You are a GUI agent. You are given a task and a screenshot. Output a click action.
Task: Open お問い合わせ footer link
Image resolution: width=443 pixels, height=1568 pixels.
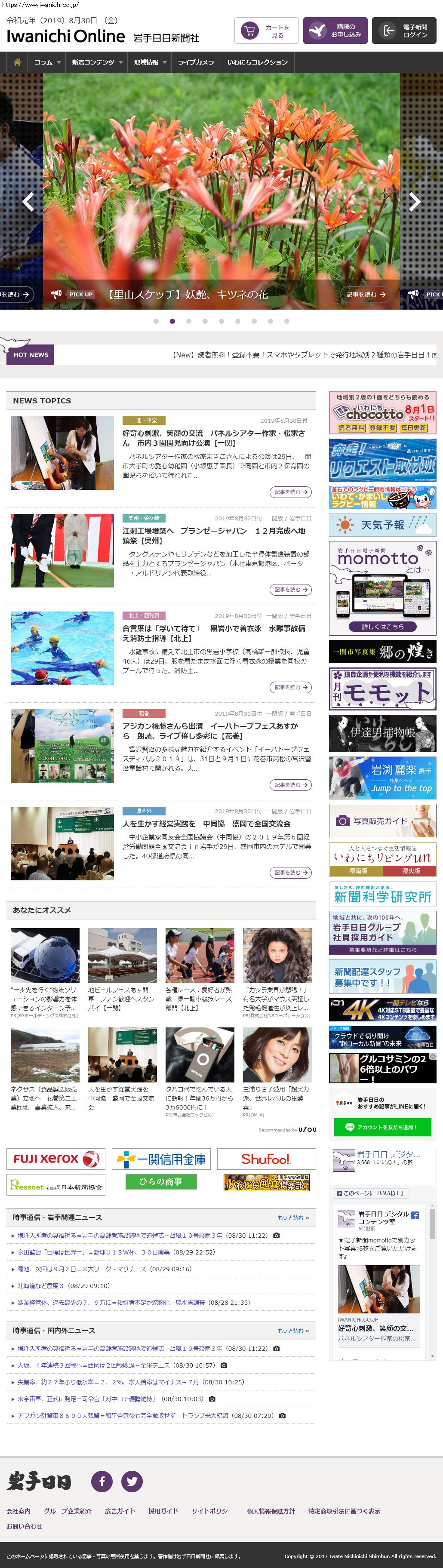[25, 1526]
